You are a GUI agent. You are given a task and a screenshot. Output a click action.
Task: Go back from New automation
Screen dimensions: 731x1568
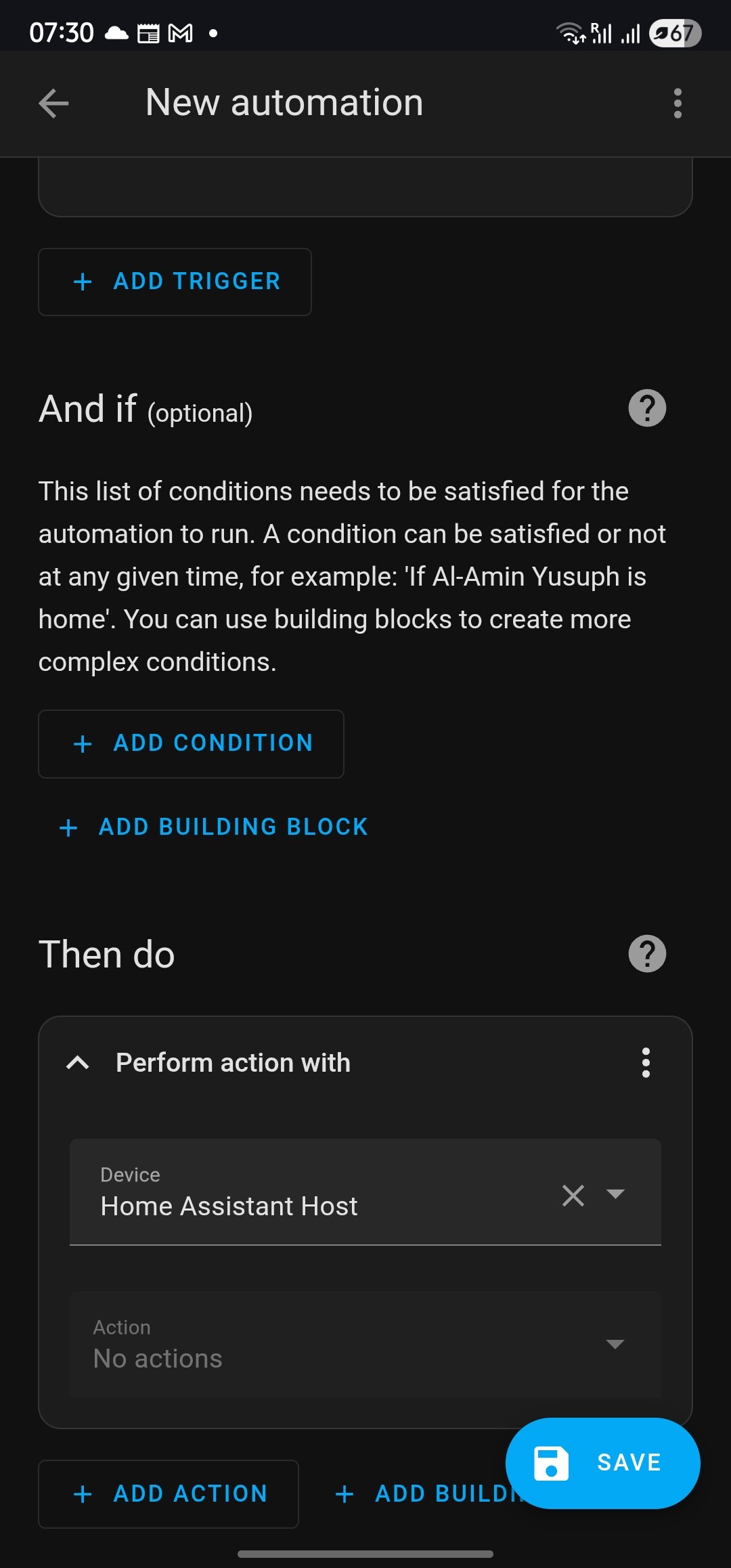pos(54,104)
